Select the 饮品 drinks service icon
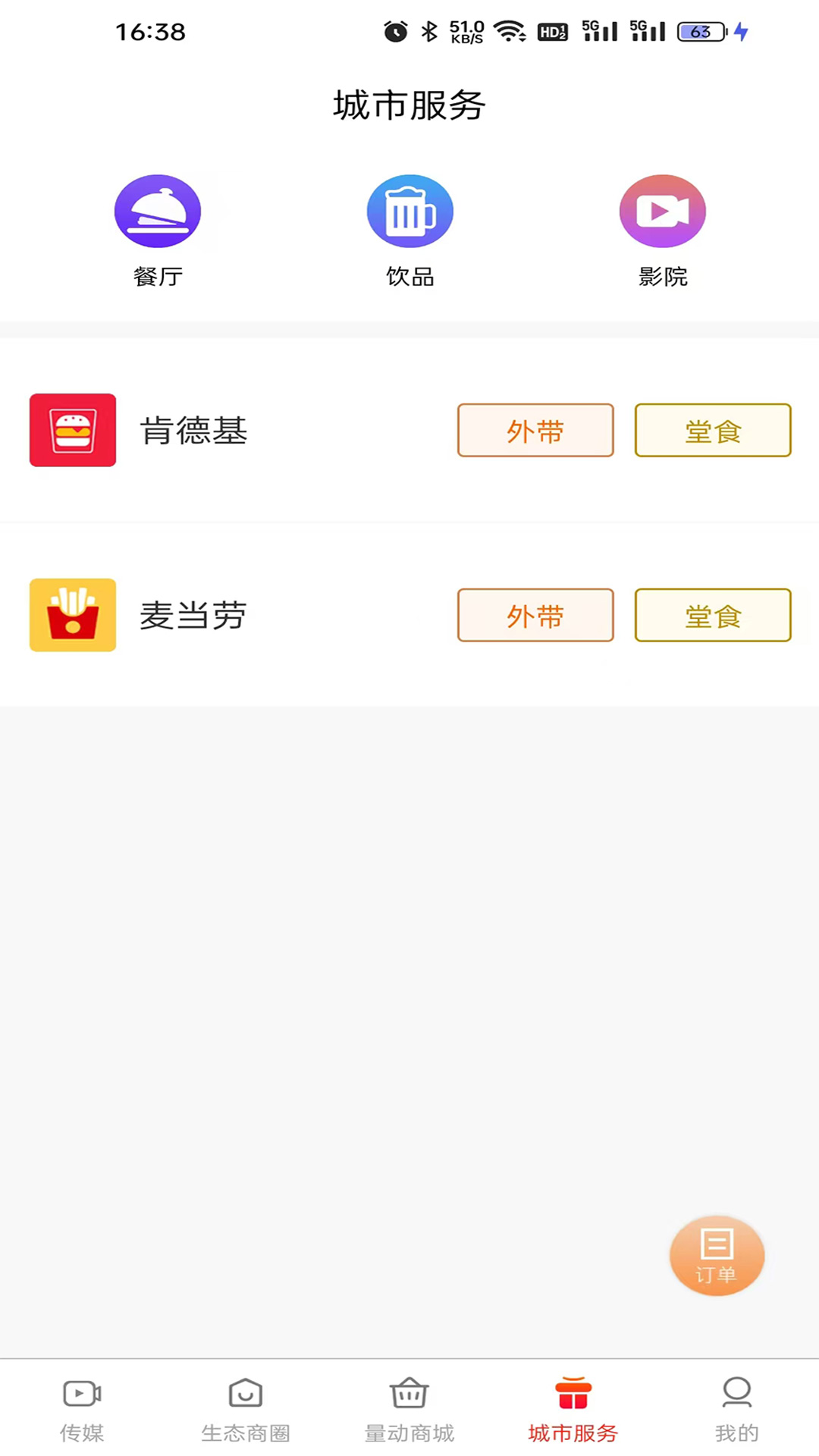 point(409,211)
